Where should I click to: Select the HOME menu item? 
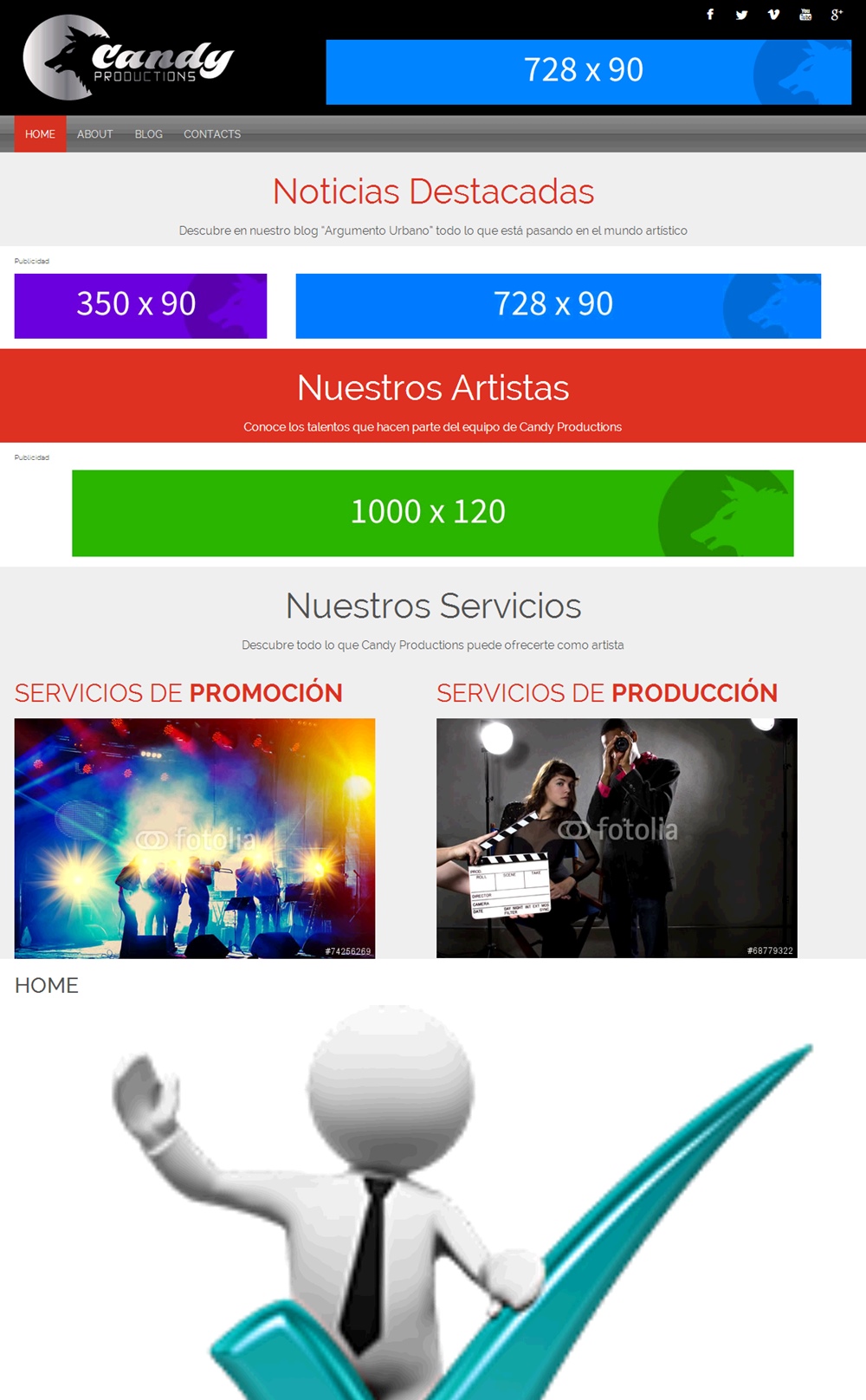[x=40, y=134]
